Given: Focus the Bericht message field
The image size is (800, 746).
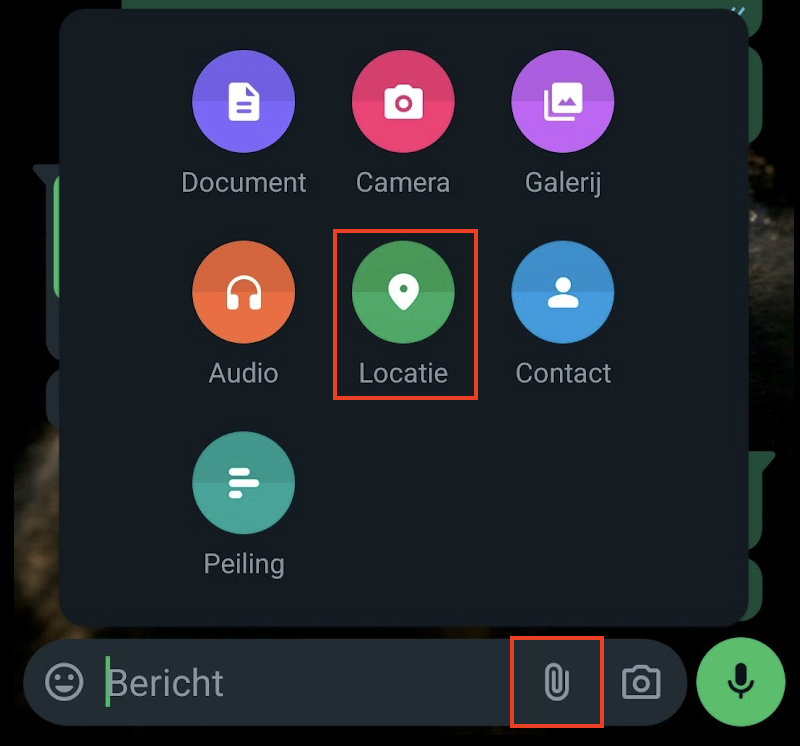Looking at the screenshot, I should [x=300, y=683].
